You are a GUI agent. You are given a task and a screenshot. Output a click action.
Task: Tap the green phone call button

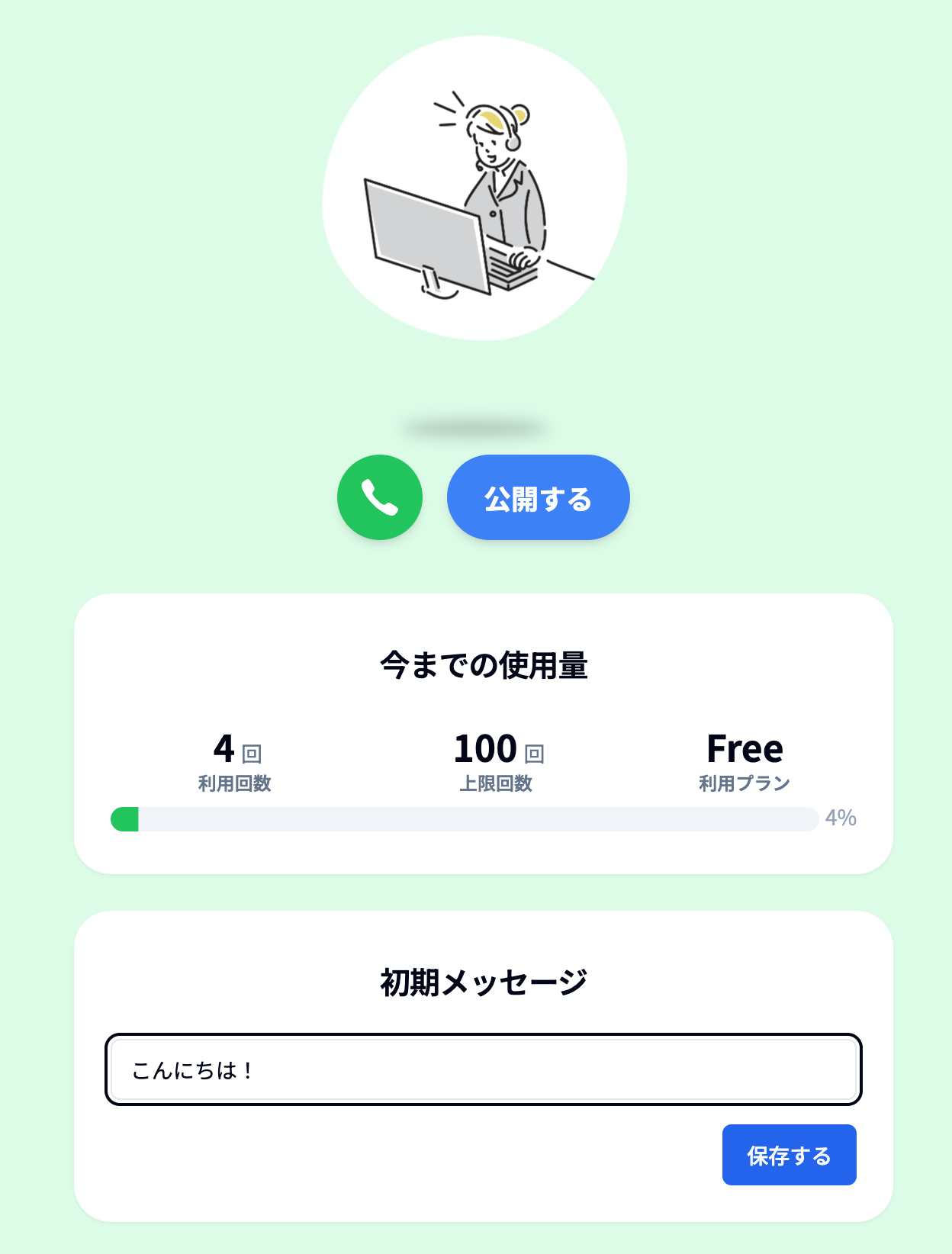380,497
